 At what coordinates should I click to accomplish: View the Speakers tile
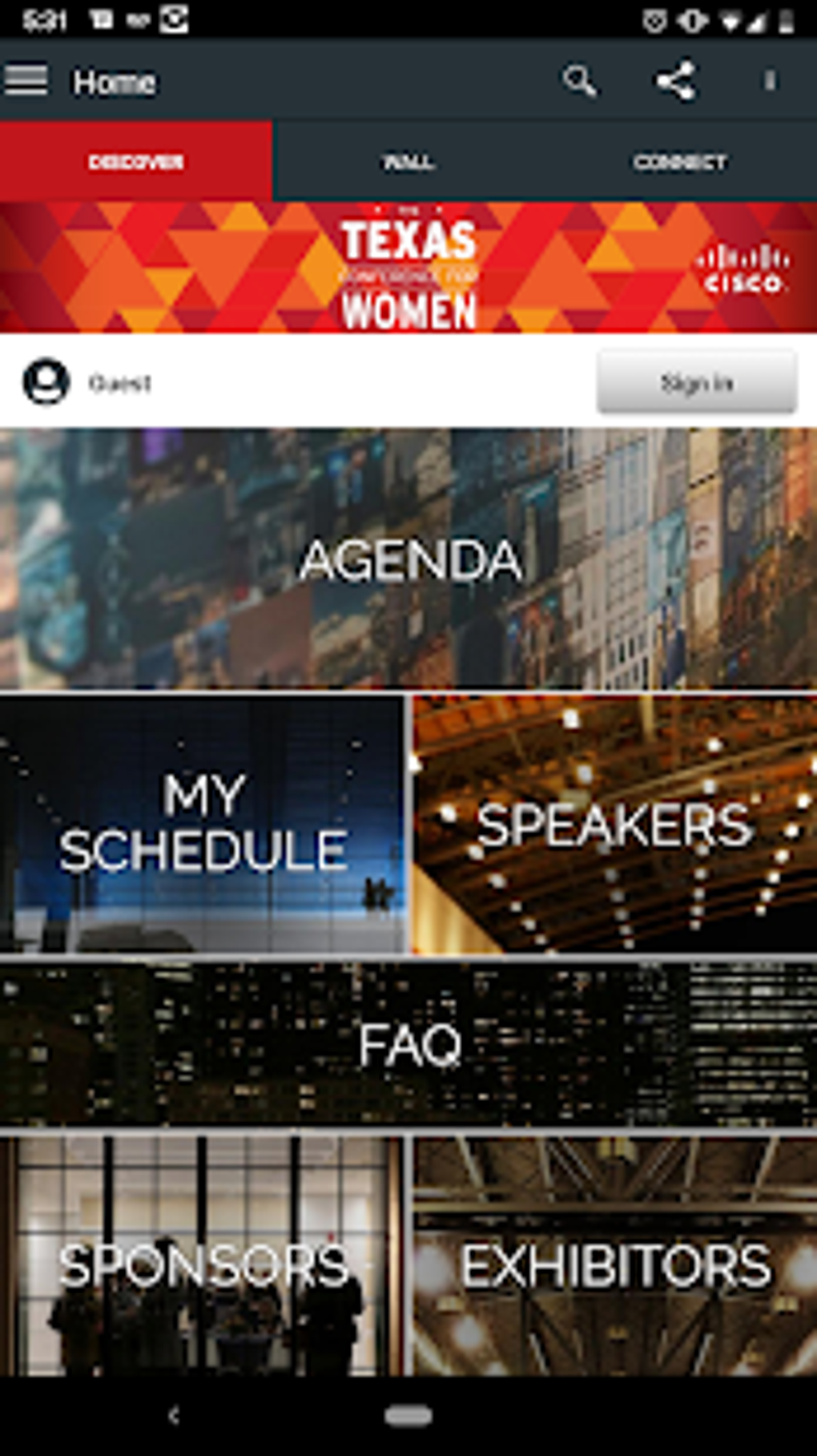tap(614, 824)
